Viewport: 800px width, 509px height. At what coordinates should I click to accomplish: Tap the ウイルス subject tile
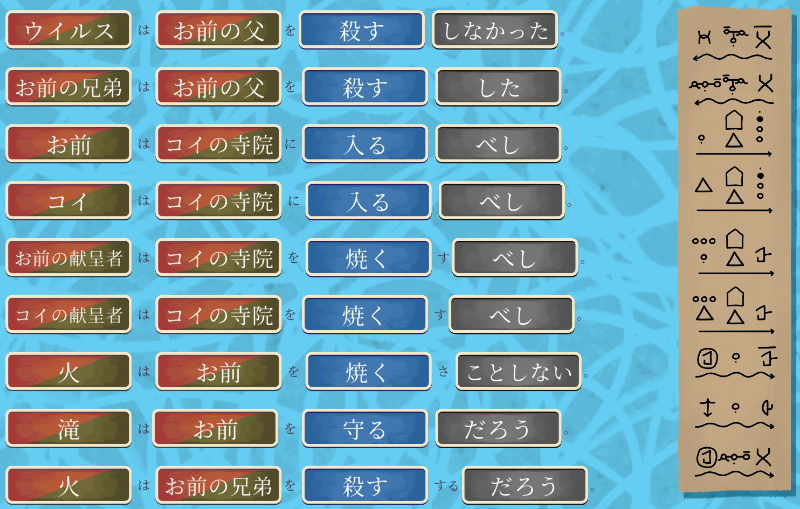click(68, 30)
